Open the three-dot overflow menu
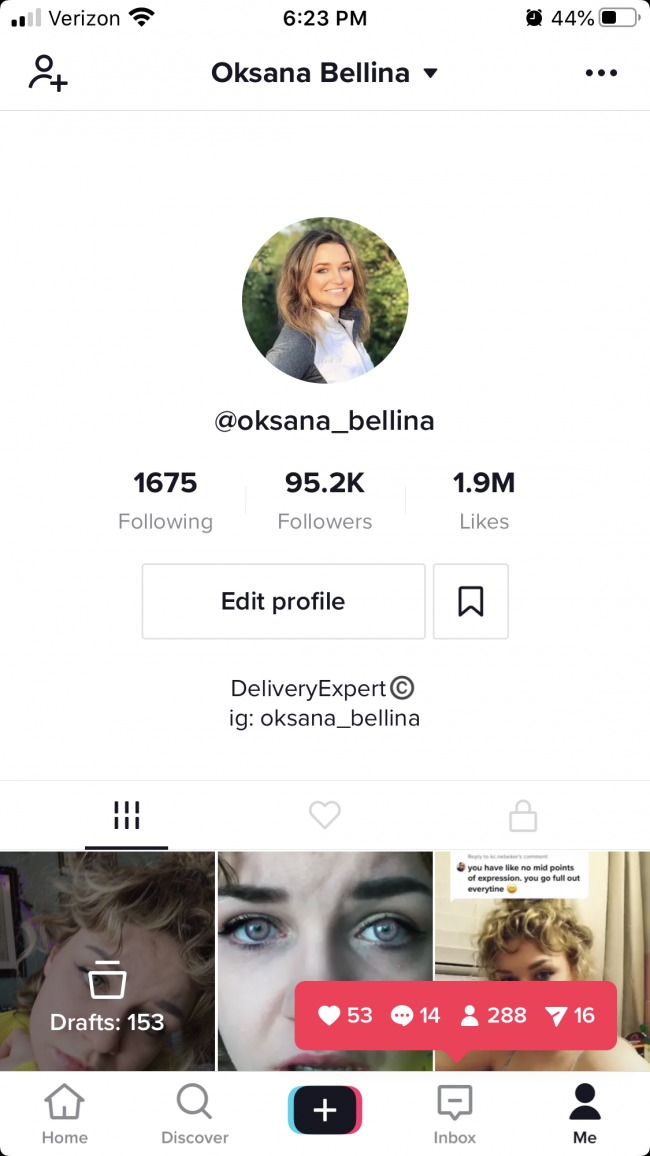 coord(600,73)
